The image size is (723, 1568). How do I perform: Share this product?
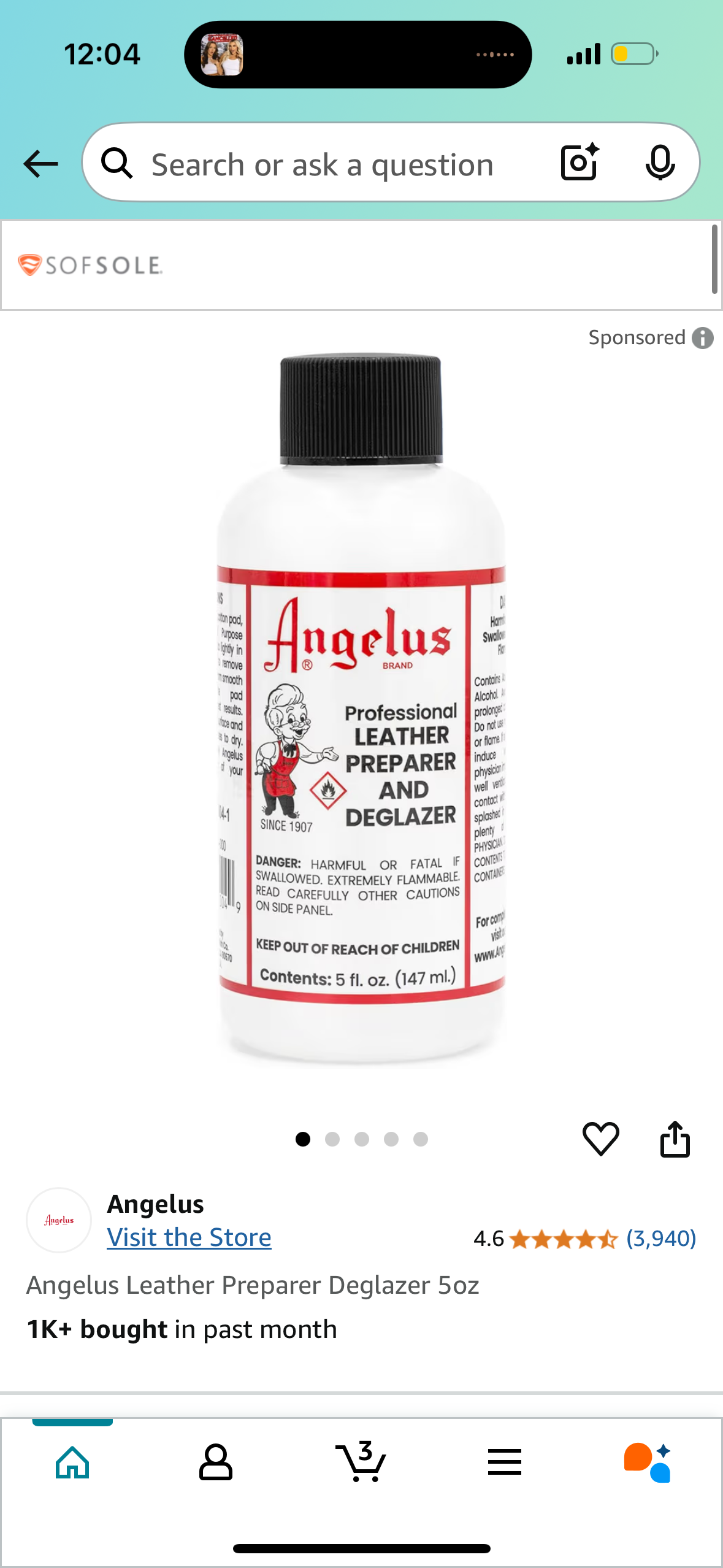[x=675, y=1139]
